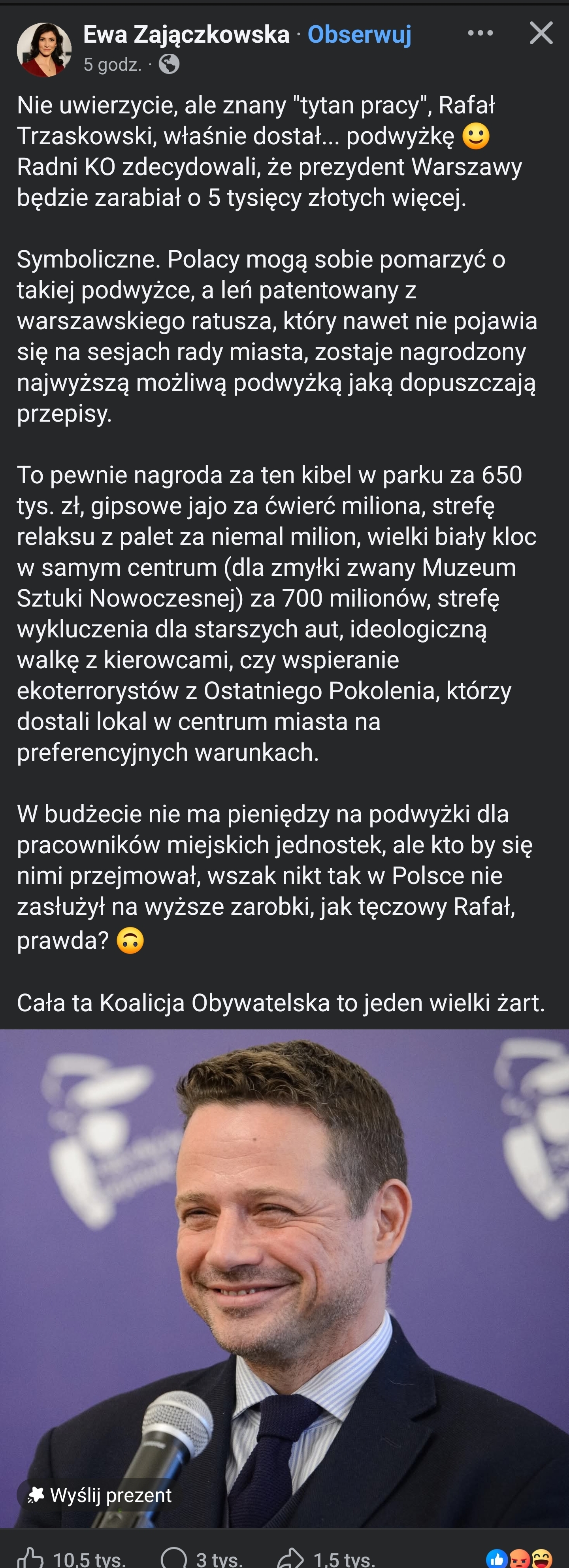The image size is (569, 1568).
Task: Follow Ewa Zajączkowska with Obserwuj
Action: (359, 35)
